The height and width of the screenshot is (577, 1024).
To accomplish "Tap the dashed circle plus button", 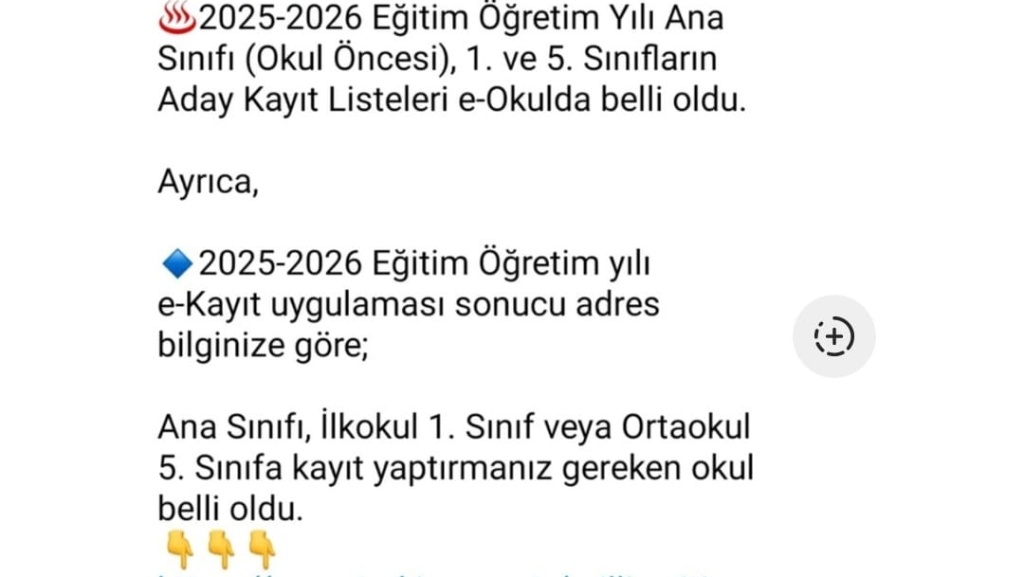I will pos(834,336).
